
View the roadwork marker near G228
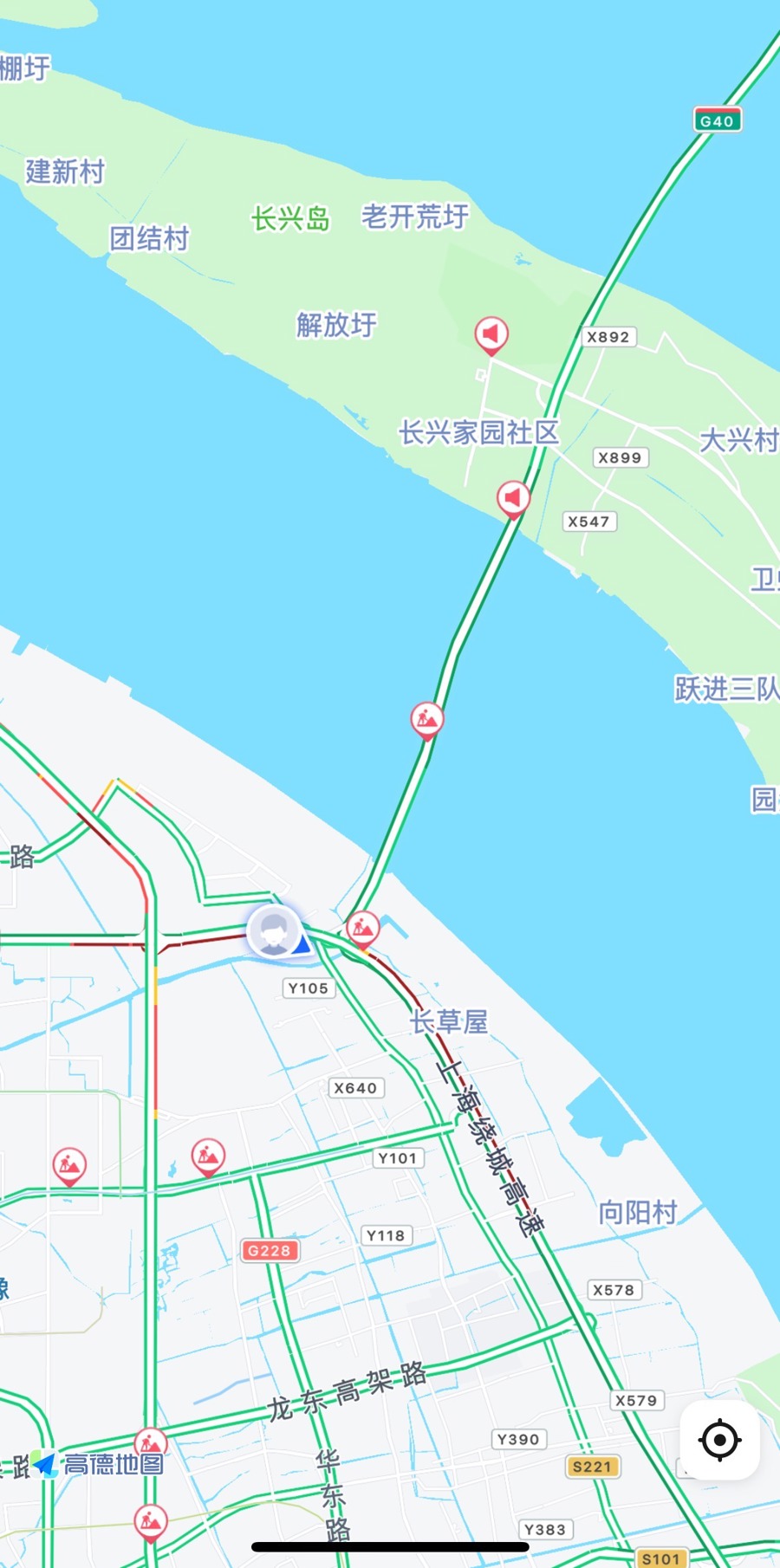tap(208, 1156)
